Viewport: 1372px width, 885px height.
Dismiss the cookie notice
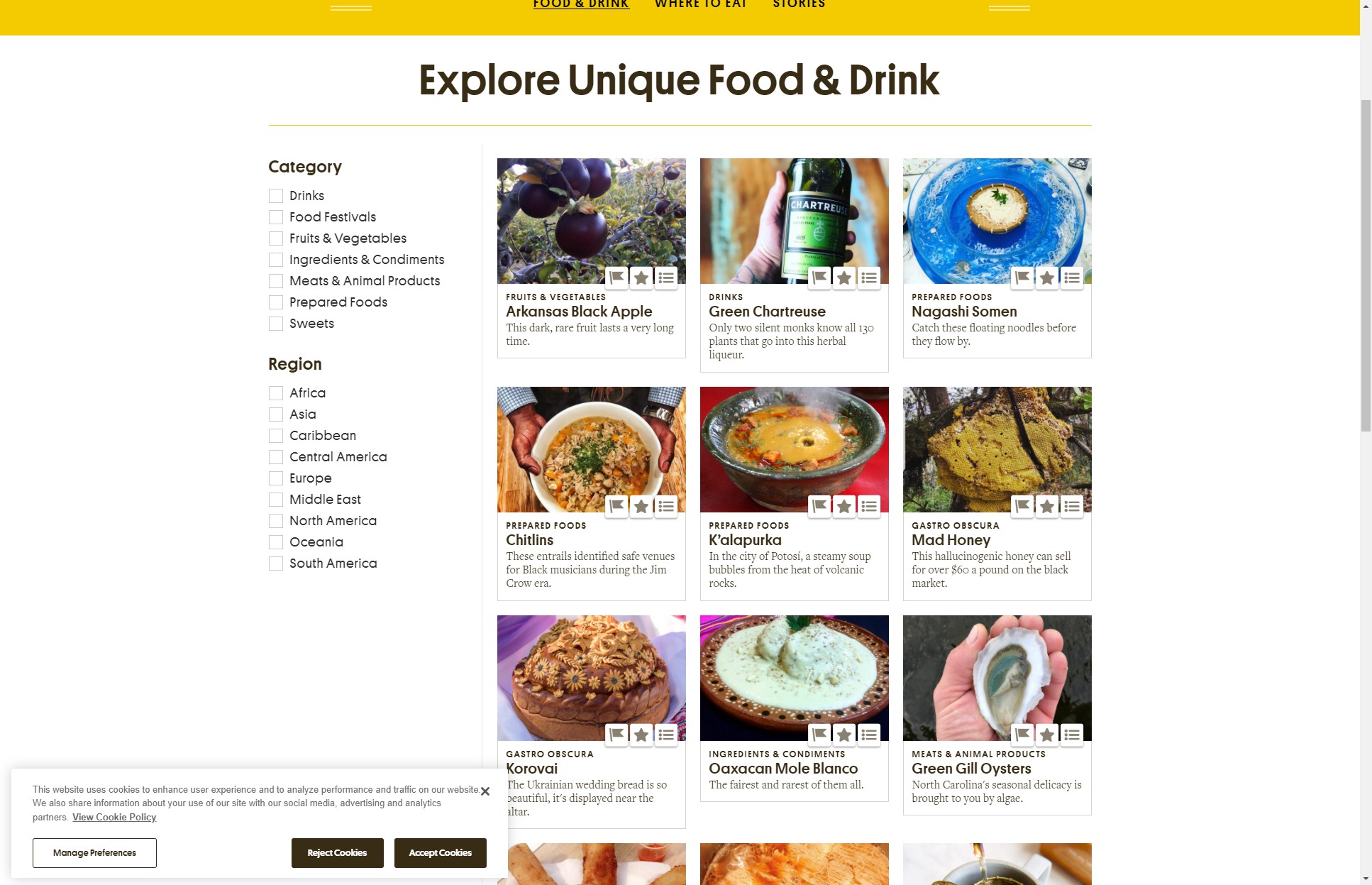tap(485, 791)
